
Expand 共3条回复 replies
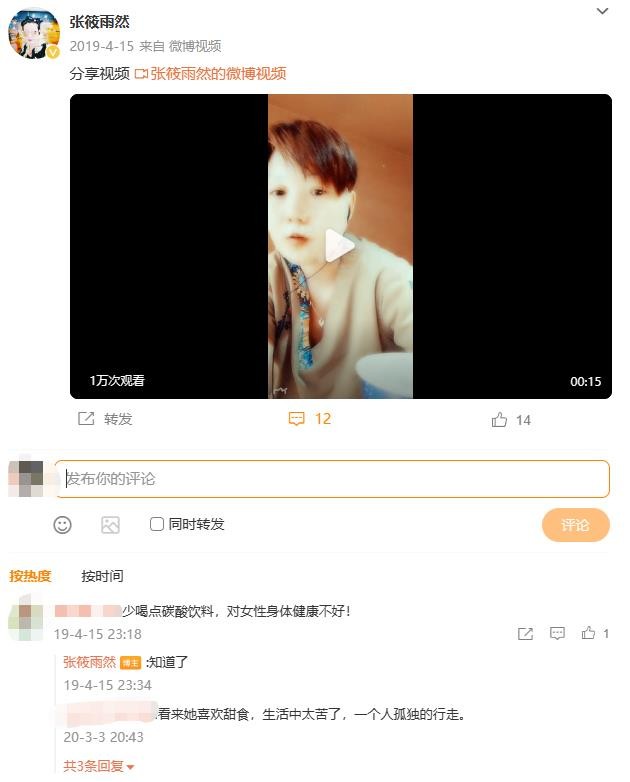pyautogui.click(x=98, y=766)
